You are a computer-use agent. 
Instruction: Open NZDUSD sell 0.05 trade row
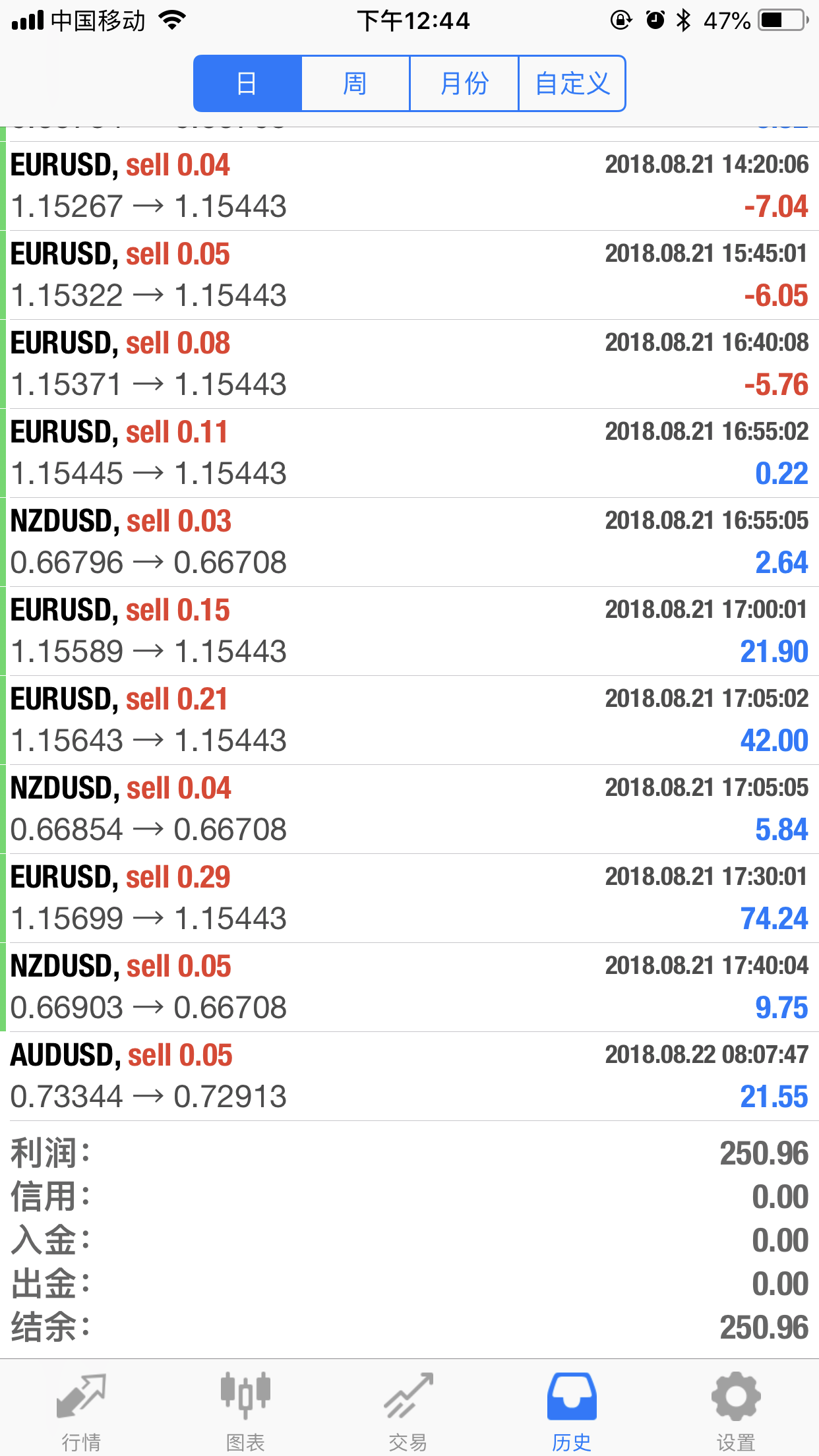[x=409, y=987]
